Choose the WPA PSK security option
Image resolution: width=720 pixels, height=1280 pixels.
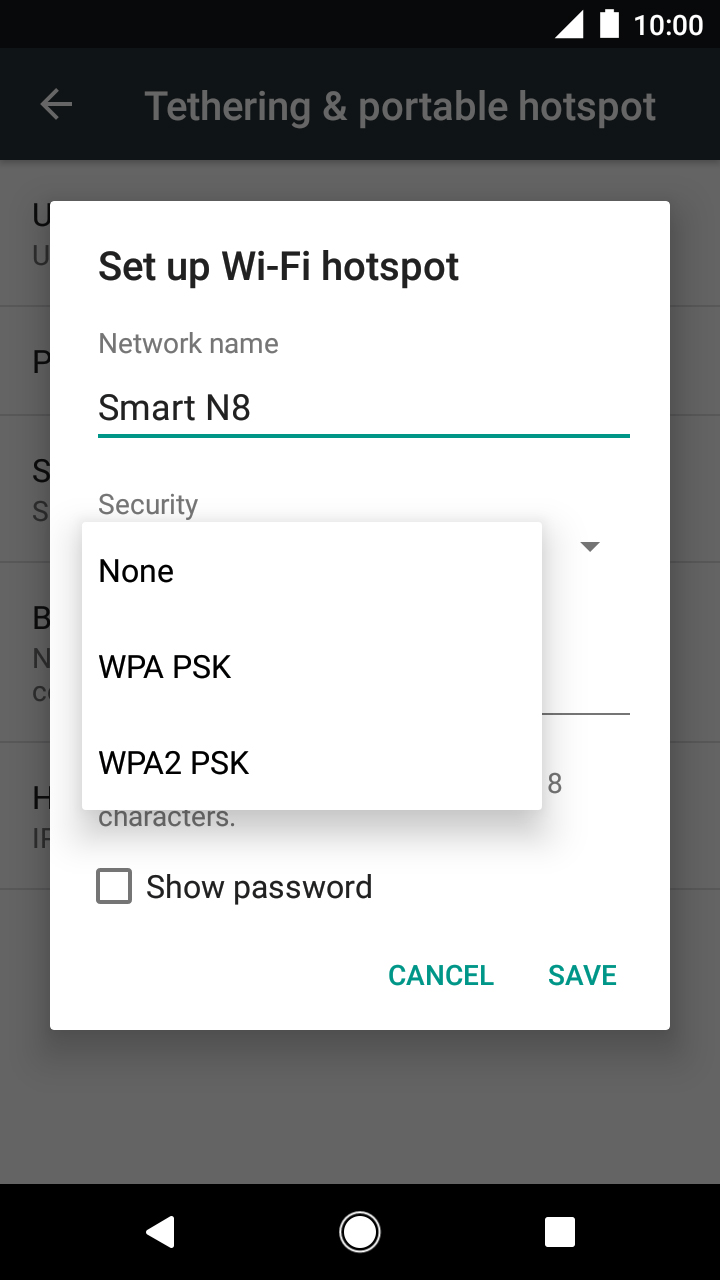[312, 667]
